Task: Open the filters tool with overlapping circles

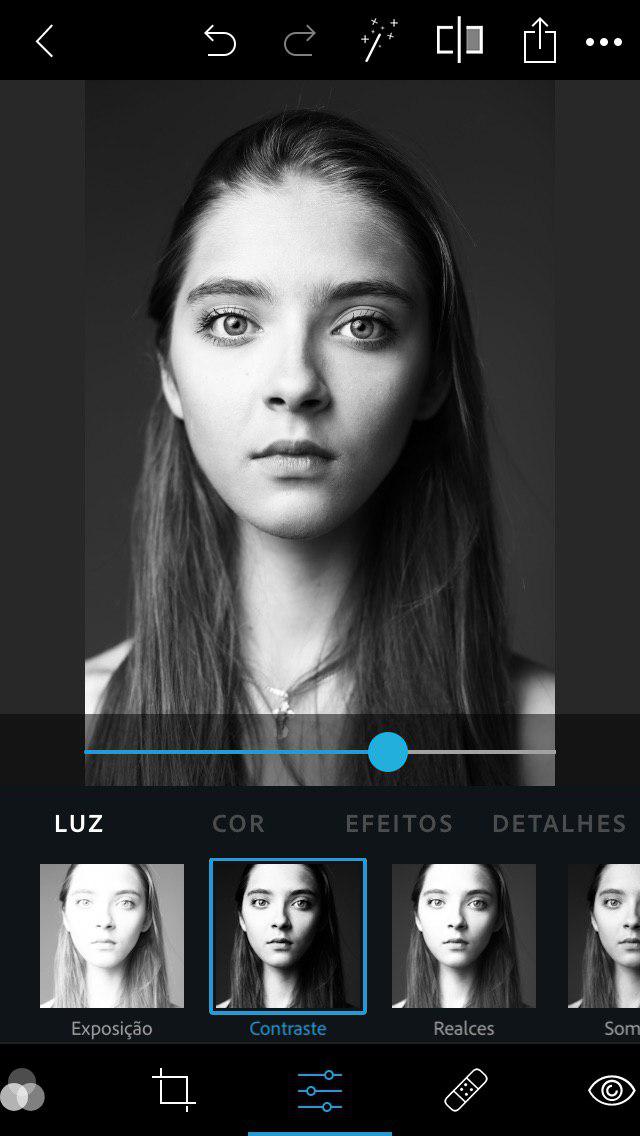Action: (23, 1090)
